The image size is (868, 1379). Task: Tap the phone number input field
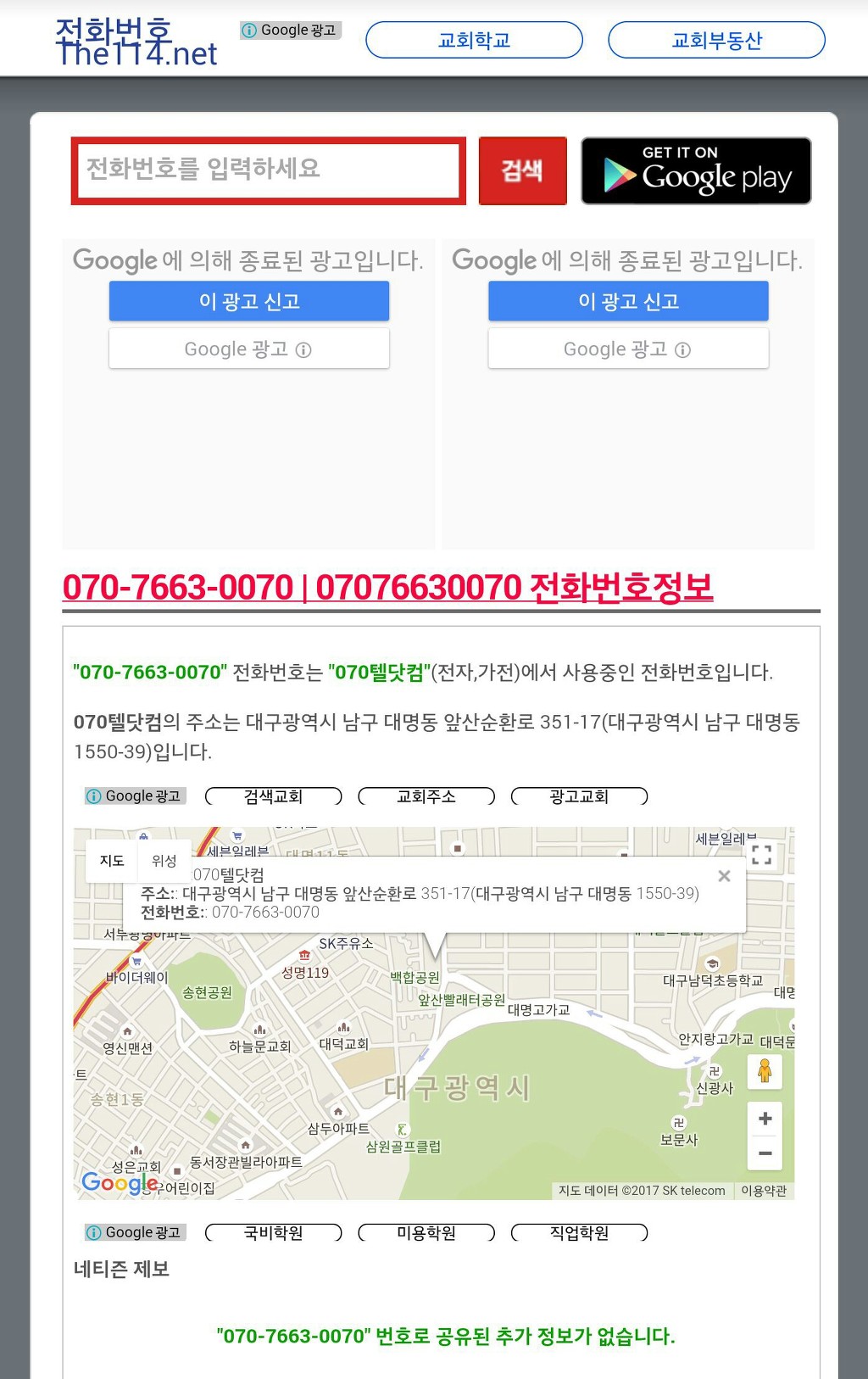coord(268,170)
